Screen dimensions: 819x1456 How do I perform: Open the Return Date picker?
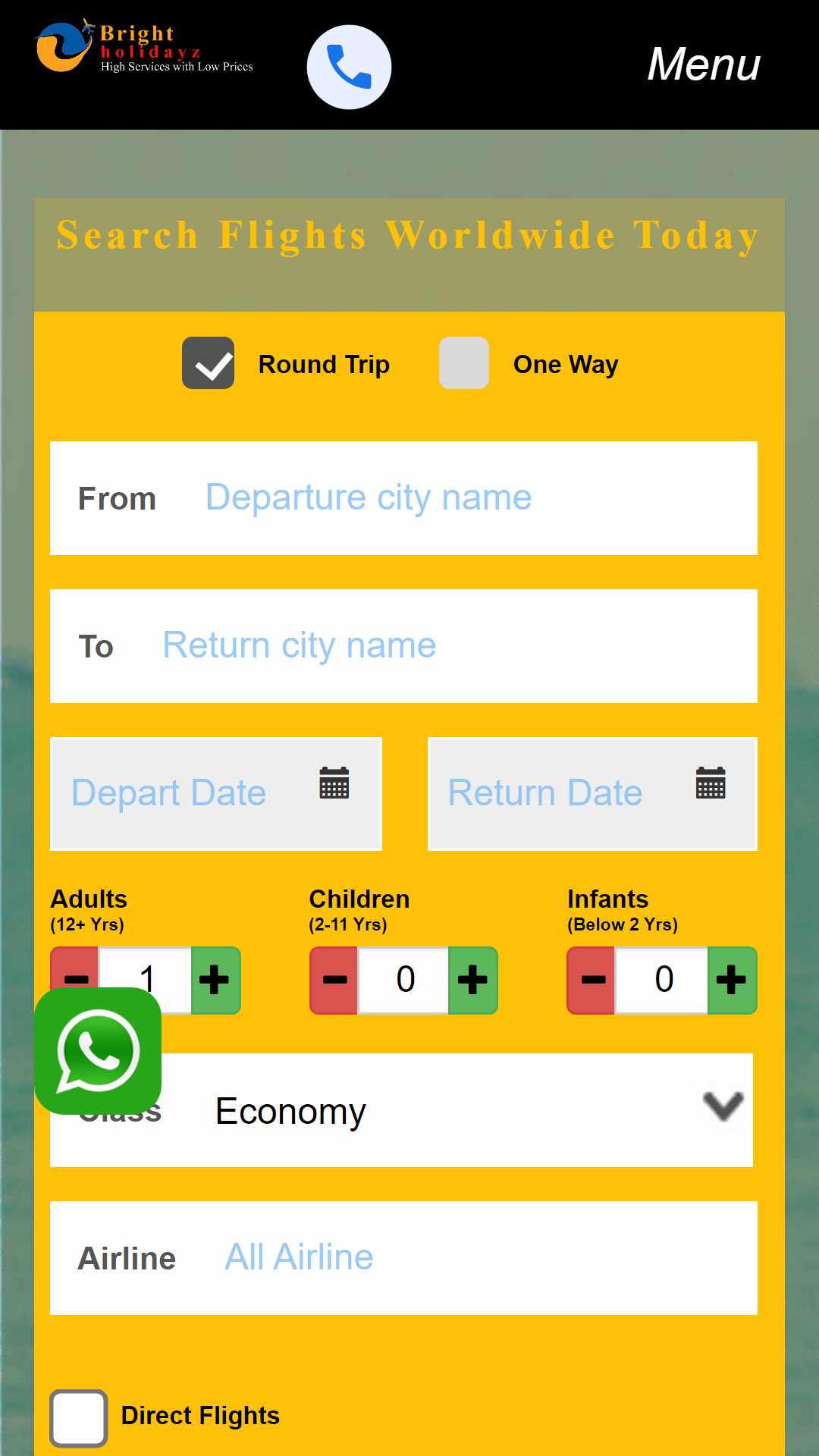pos(592,794)
